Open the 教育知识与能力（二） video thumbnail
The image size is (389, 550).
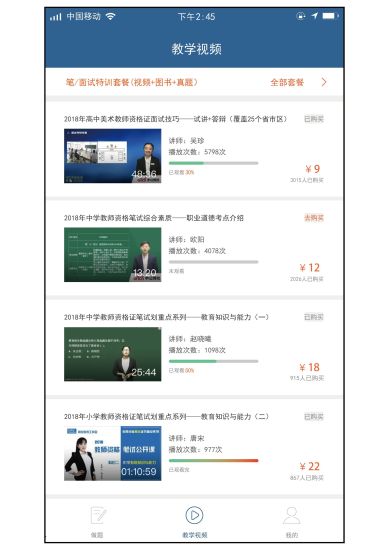pyautogui.click(x=113, y=453)
